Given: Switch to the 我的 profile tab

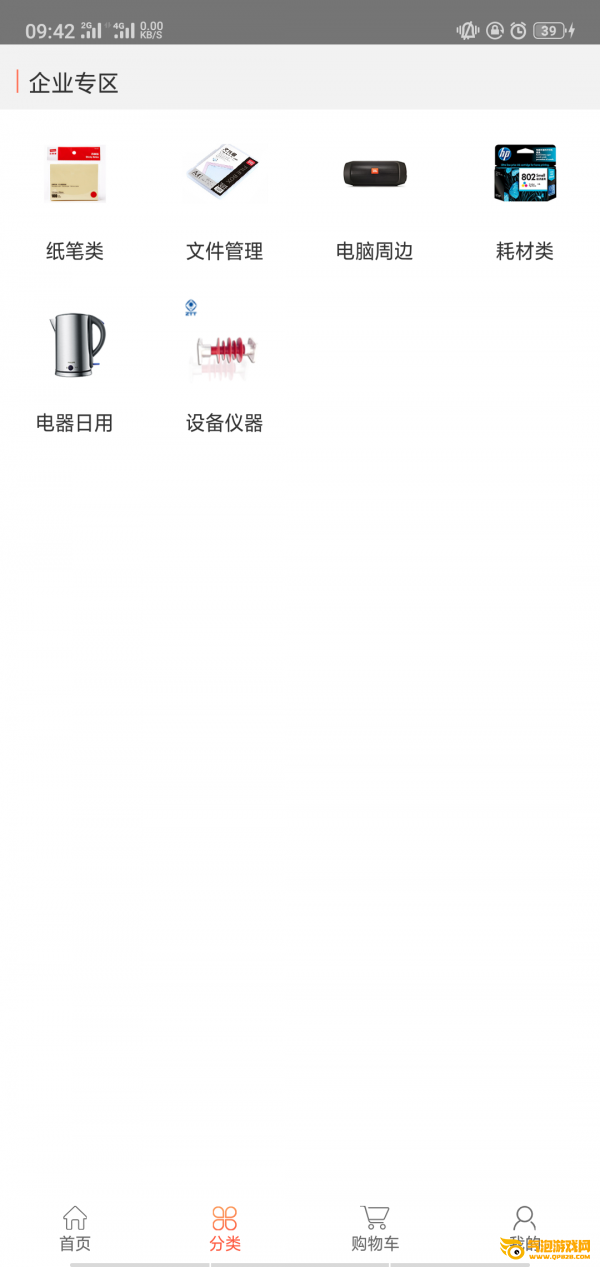Looking at the screenshot, I should coord(525,1229).
